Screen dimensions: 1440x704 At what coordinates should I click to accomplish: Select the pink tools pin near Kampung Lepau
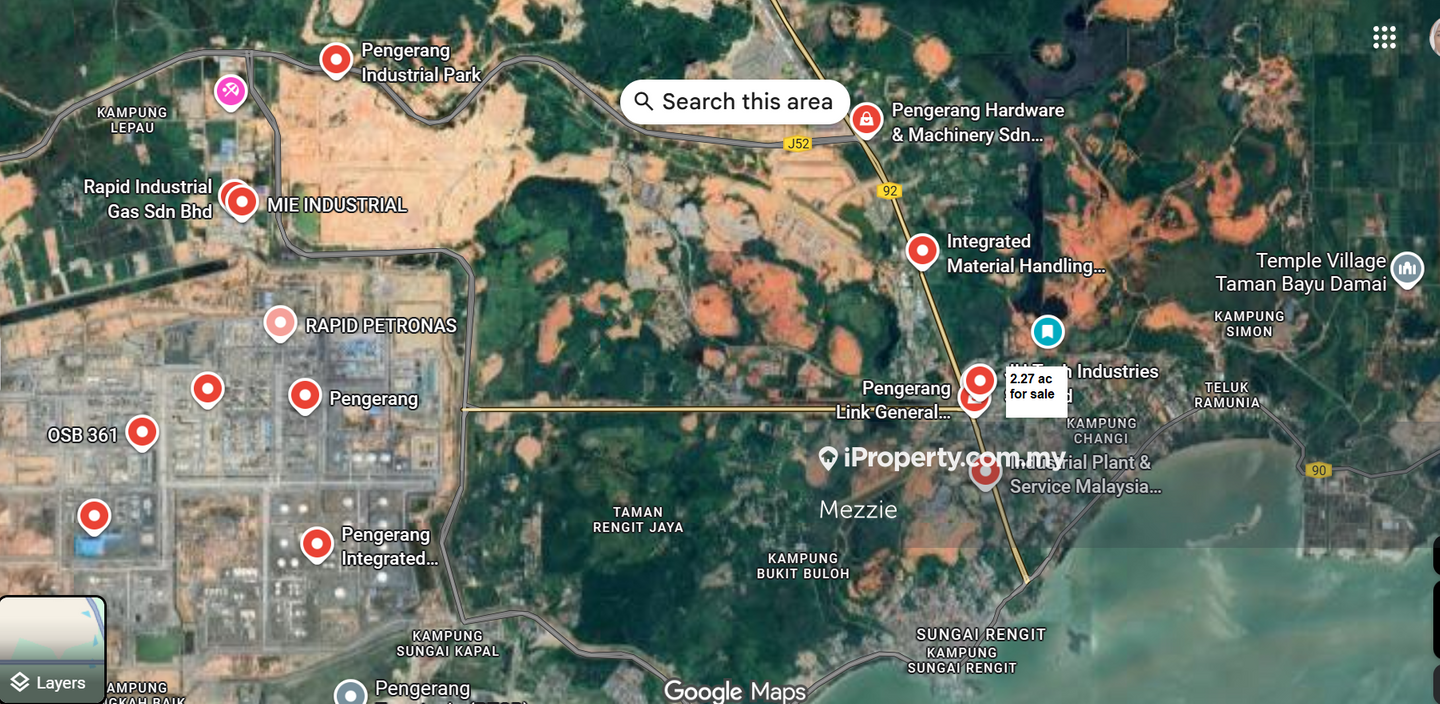[x=231, y=92]
